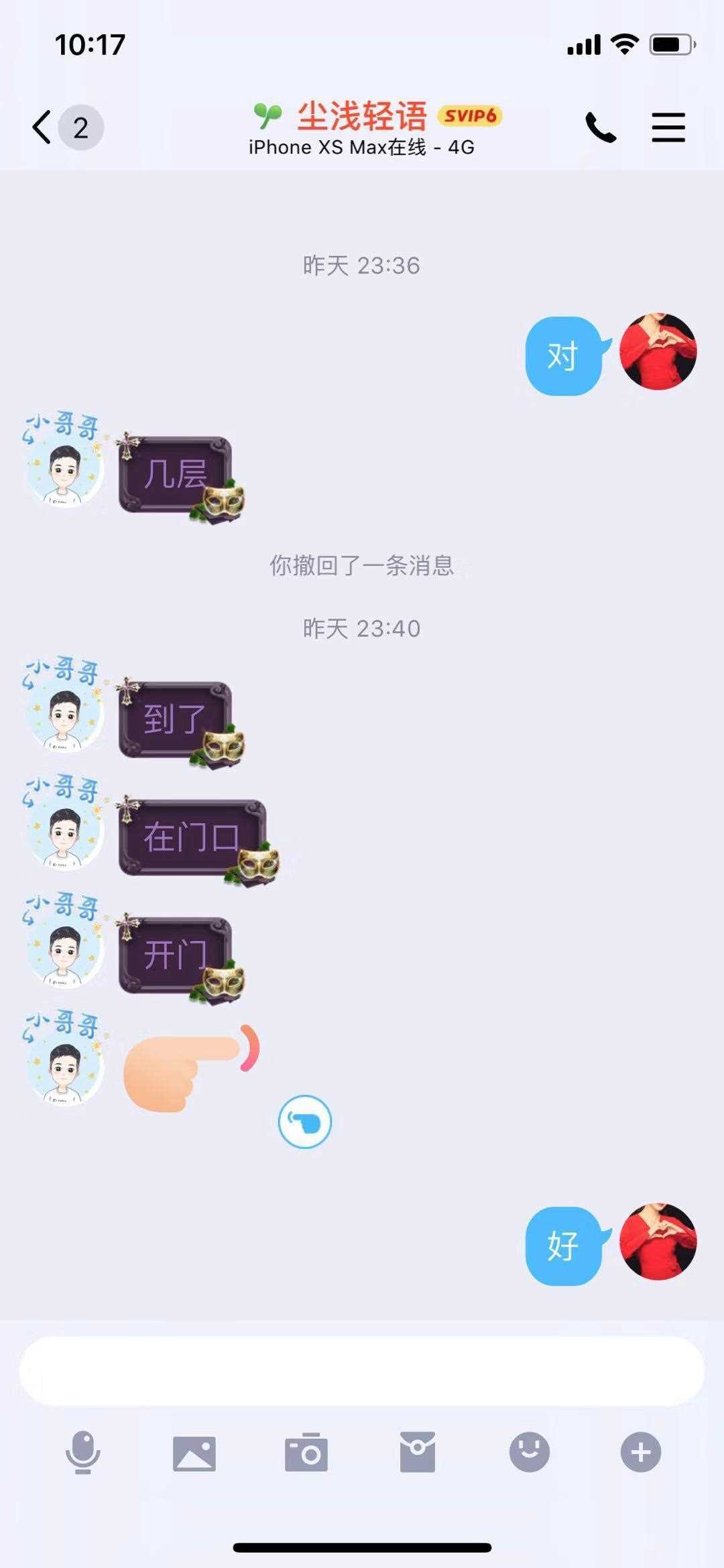Tap the message input field
Screen dimensions: 724x1568
361,1371
